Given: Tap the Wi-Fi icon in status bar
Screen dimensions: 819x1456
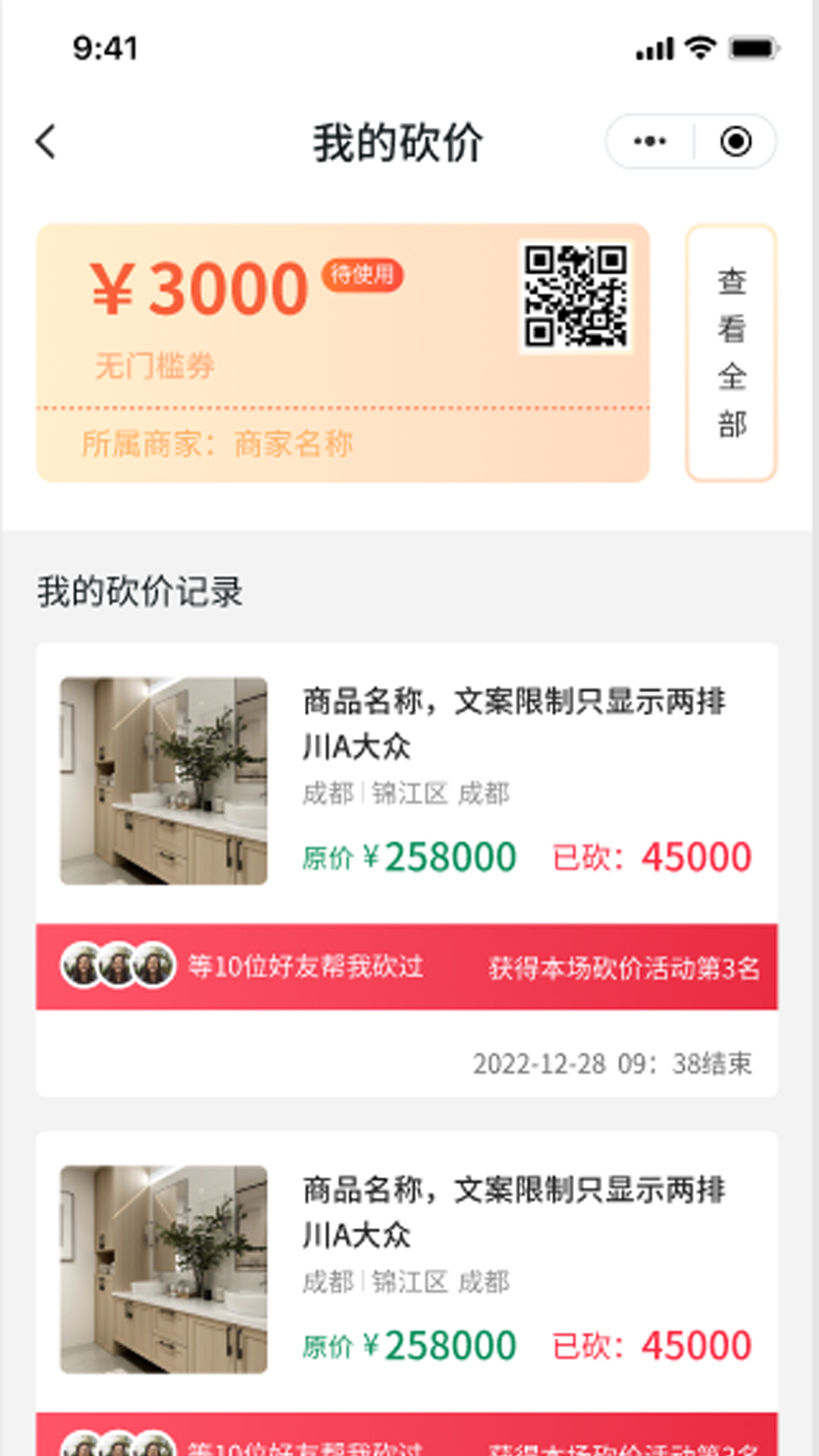Looking at the screenshot, I should (699, 47).
